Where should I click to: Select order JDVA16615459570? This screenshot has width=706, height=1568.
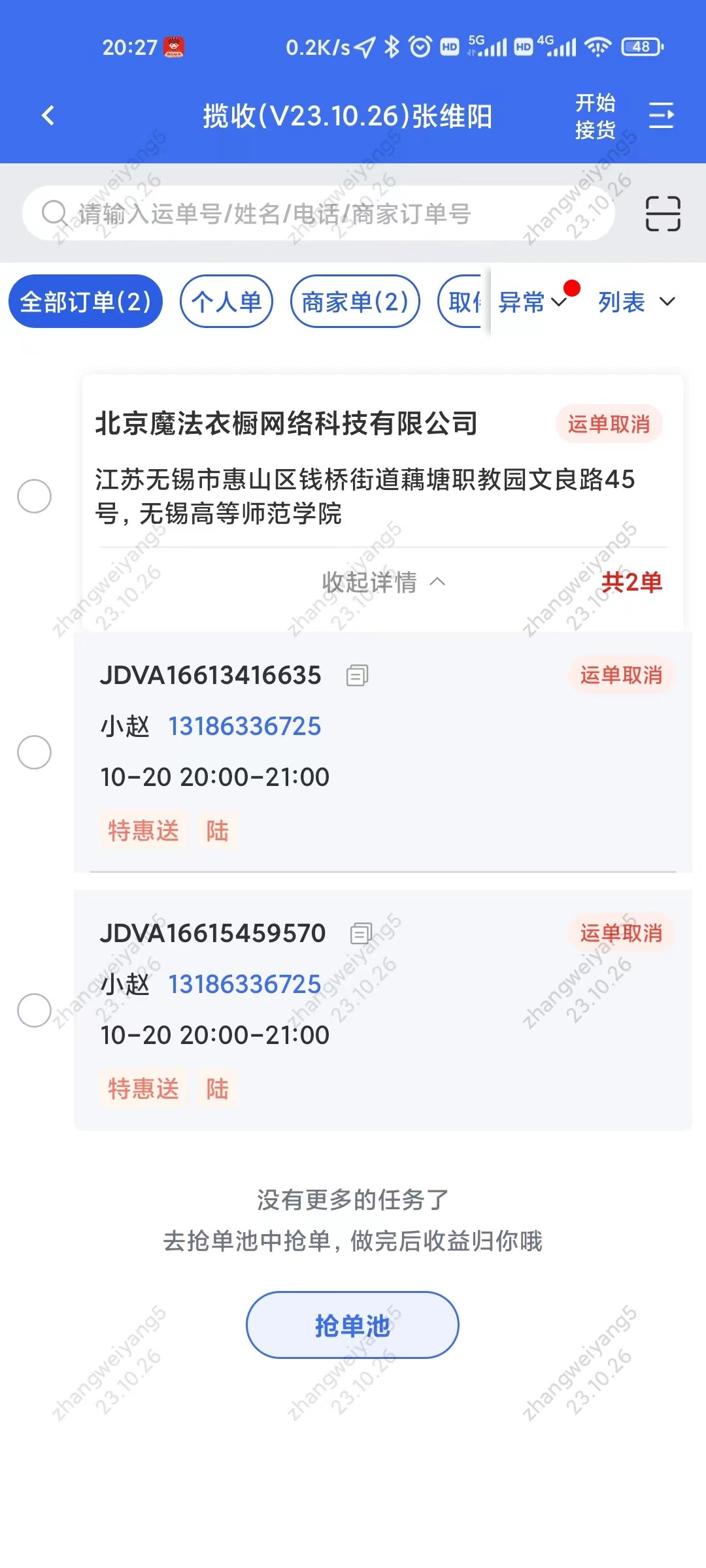[x=34, y=1010]
